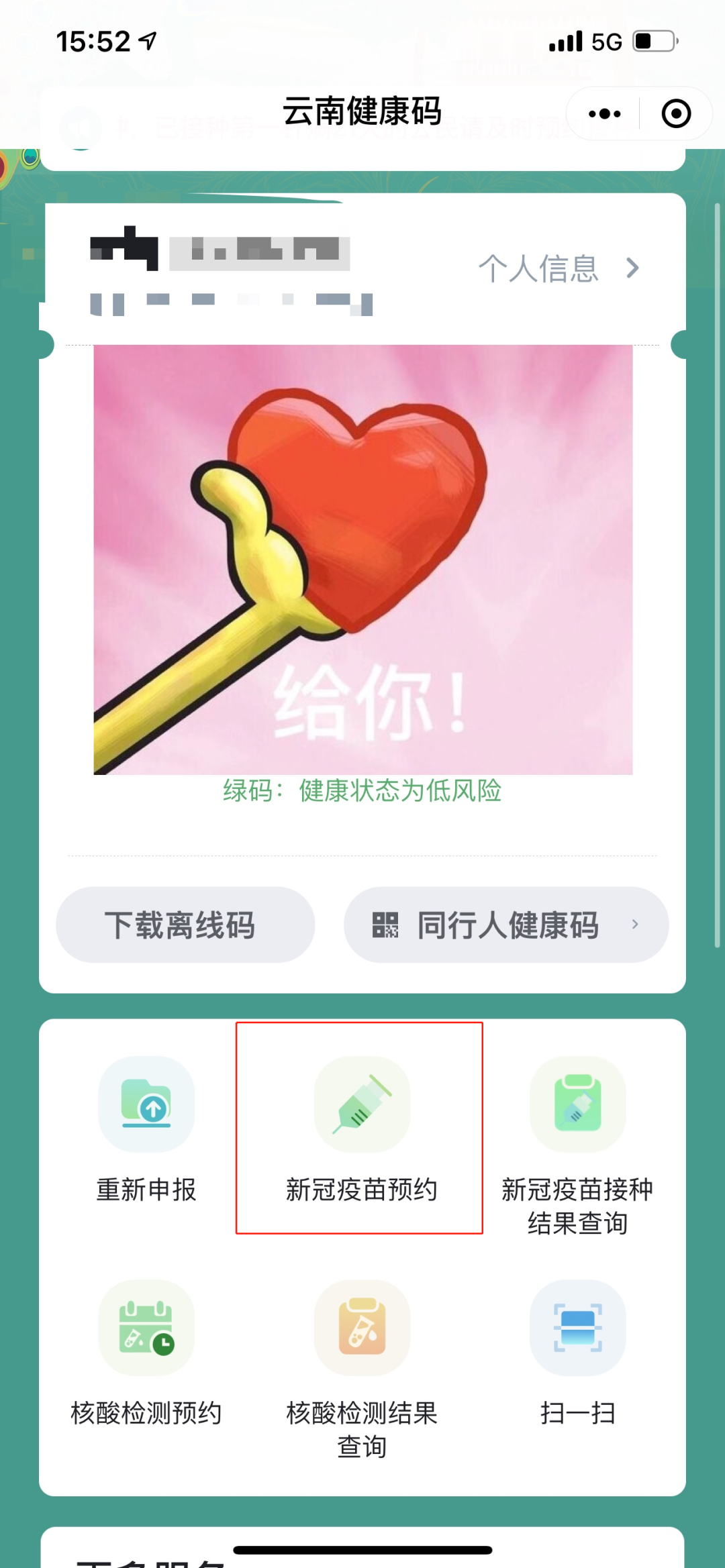The width and height of the screenshot is (725, 1568).
Task: Close the mini program with the circle button
Action: pyautogui.click(x=675, y=114)
